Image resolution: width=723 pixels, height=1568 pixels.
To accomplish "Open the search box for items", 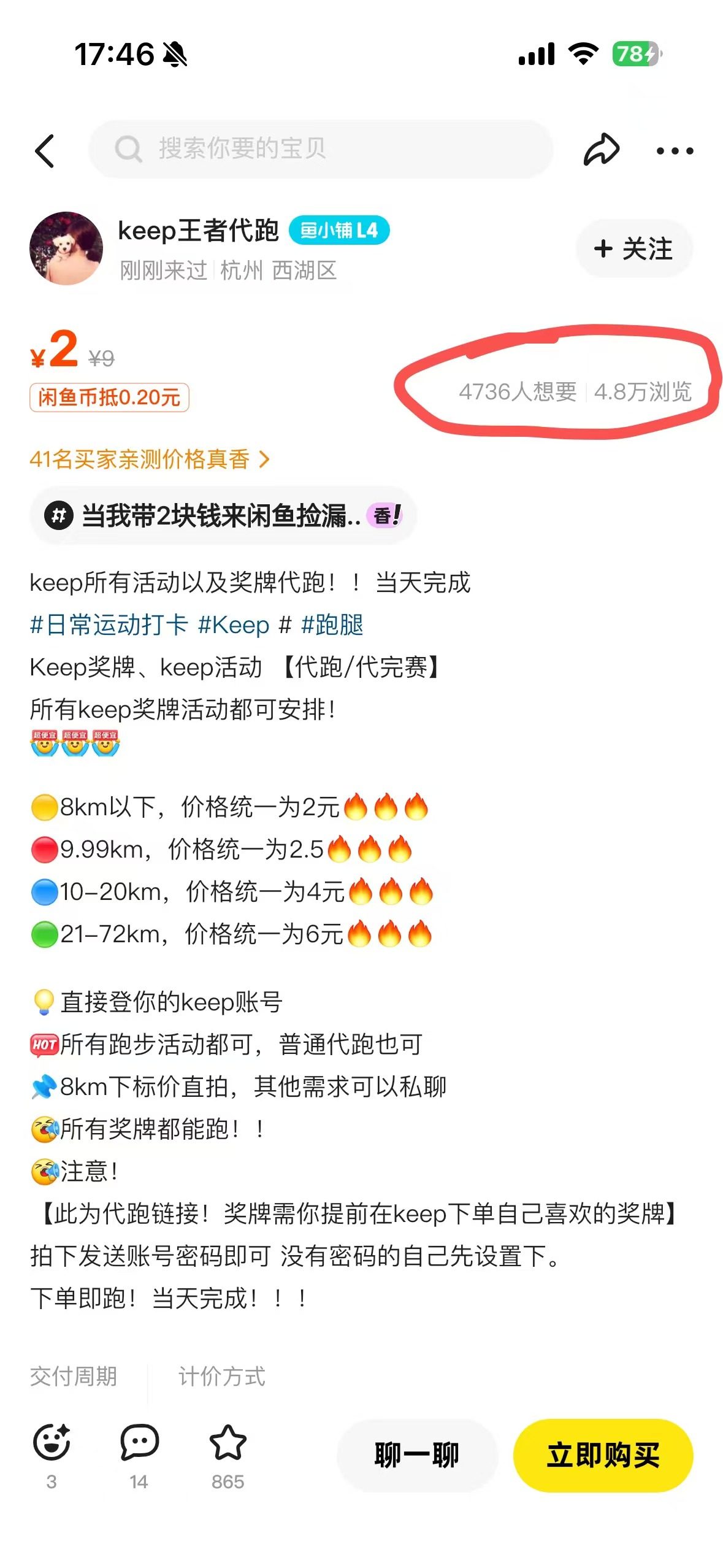I will click(x=320, y=149).
